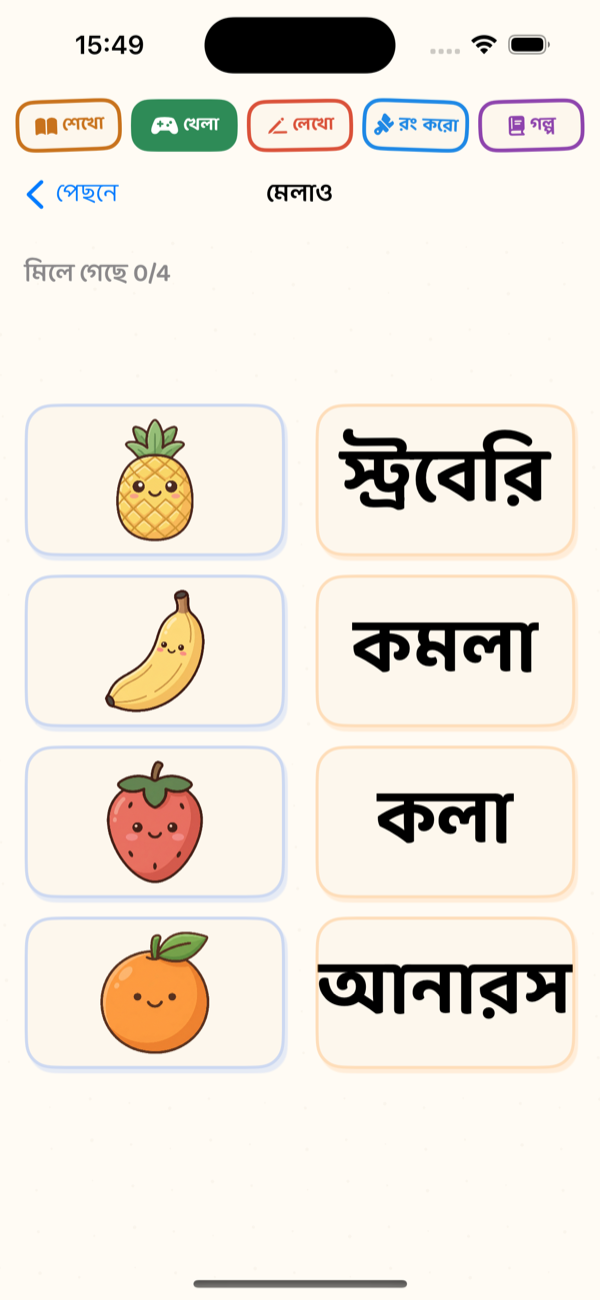Select the খেলো tab
This screenshot has width=600, height=1300.
coord(184,126)
